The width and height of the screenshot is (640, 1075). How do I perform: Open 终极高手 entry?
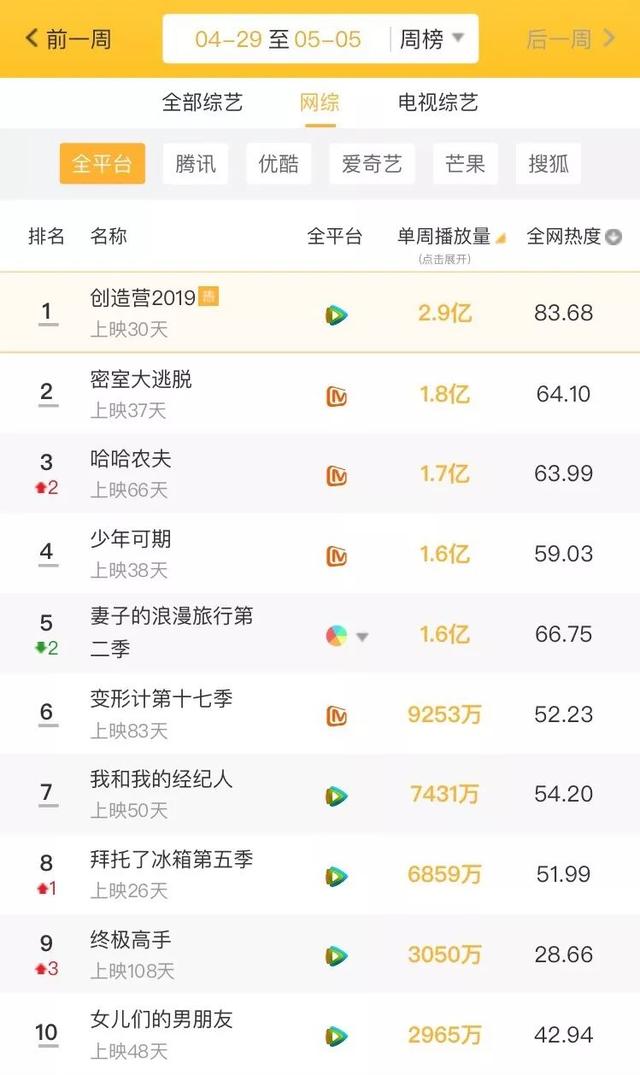pyautogui.click(x=131, y=940)
